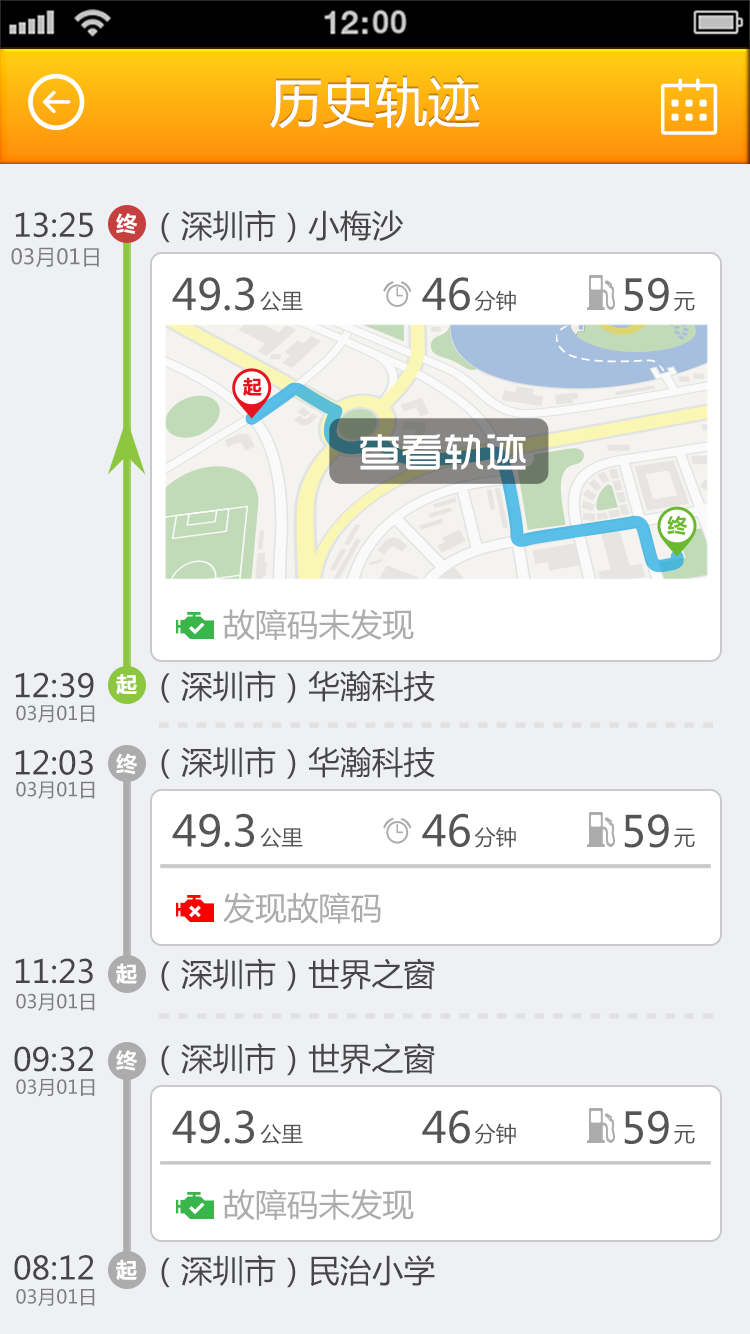Tap the 起 marker beside 08:12
Screen dimensions: 750x1334
[x=126, y=1271]
